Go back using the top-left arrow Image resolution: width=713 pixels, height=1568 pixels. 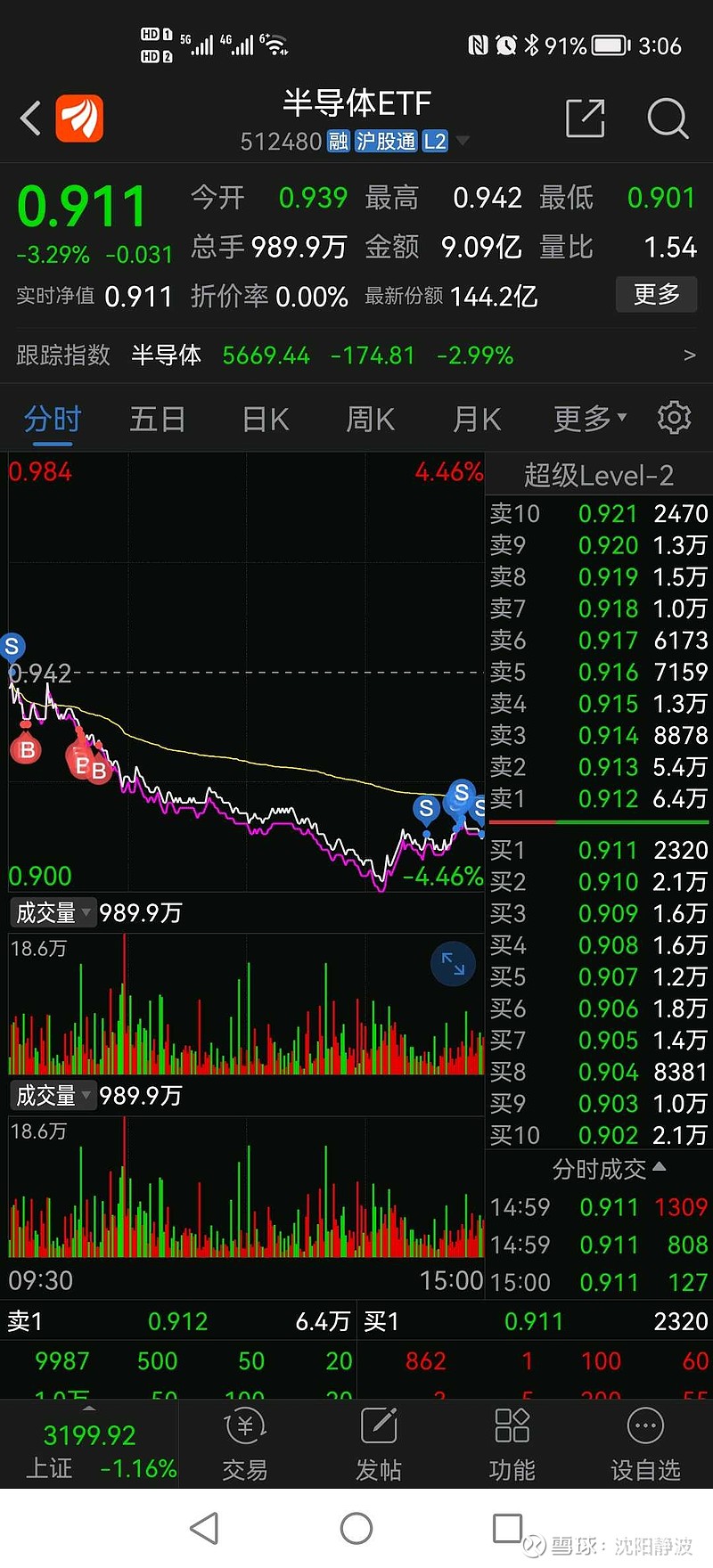[30, 118]
